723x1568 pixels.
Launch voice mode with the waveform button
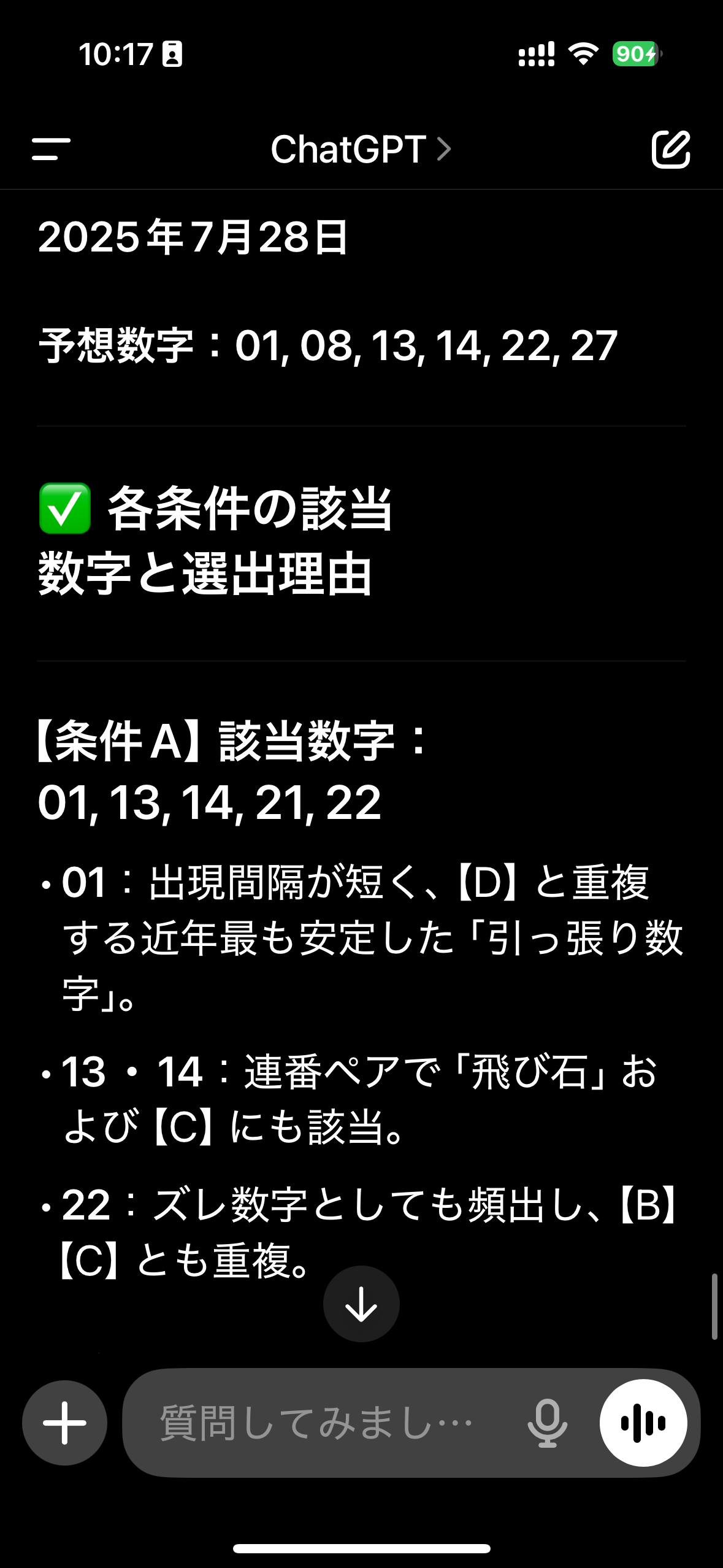pos(643,1423)
